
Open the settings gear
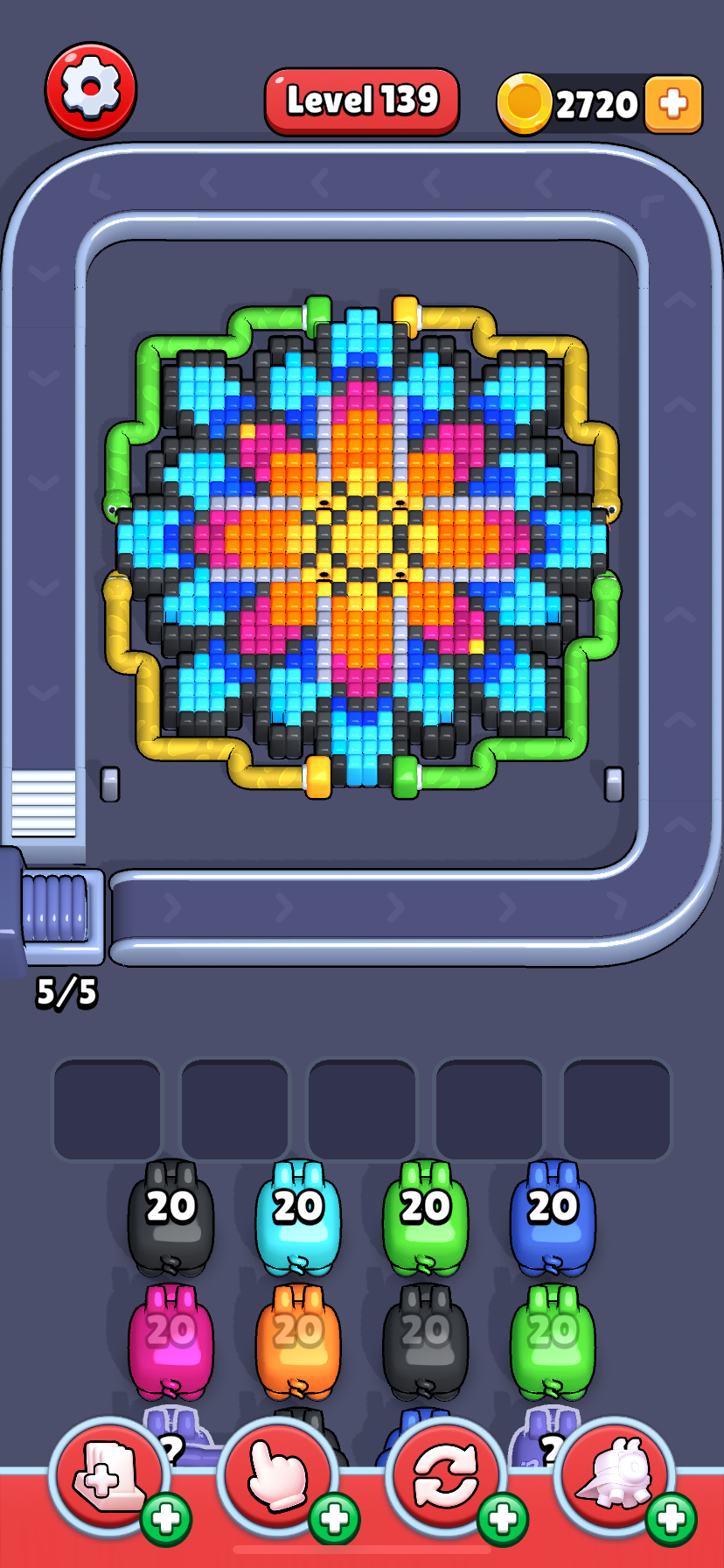point(91,89)
